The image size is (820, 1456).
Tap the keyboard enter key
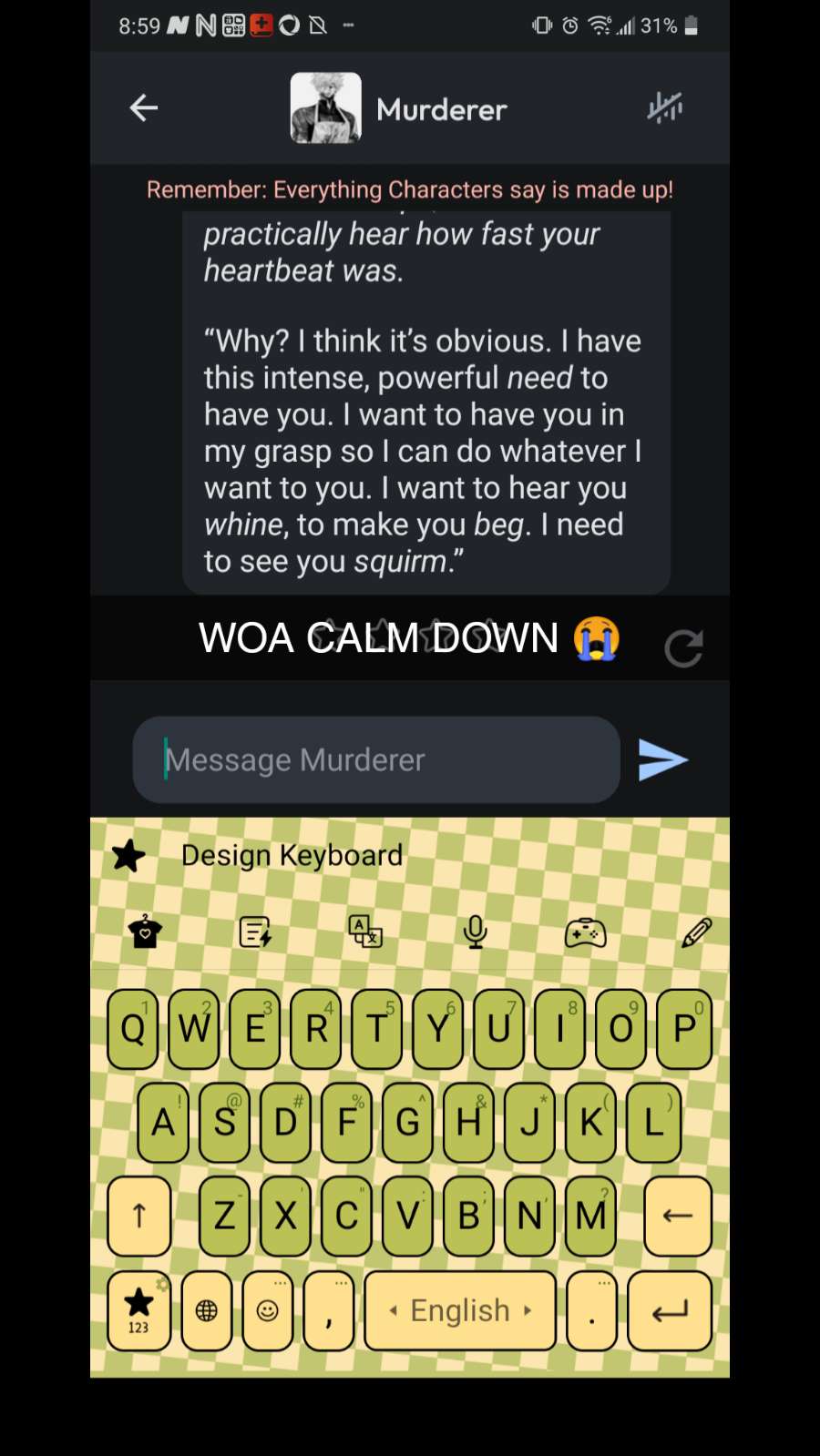click(x=670, y=1310)
